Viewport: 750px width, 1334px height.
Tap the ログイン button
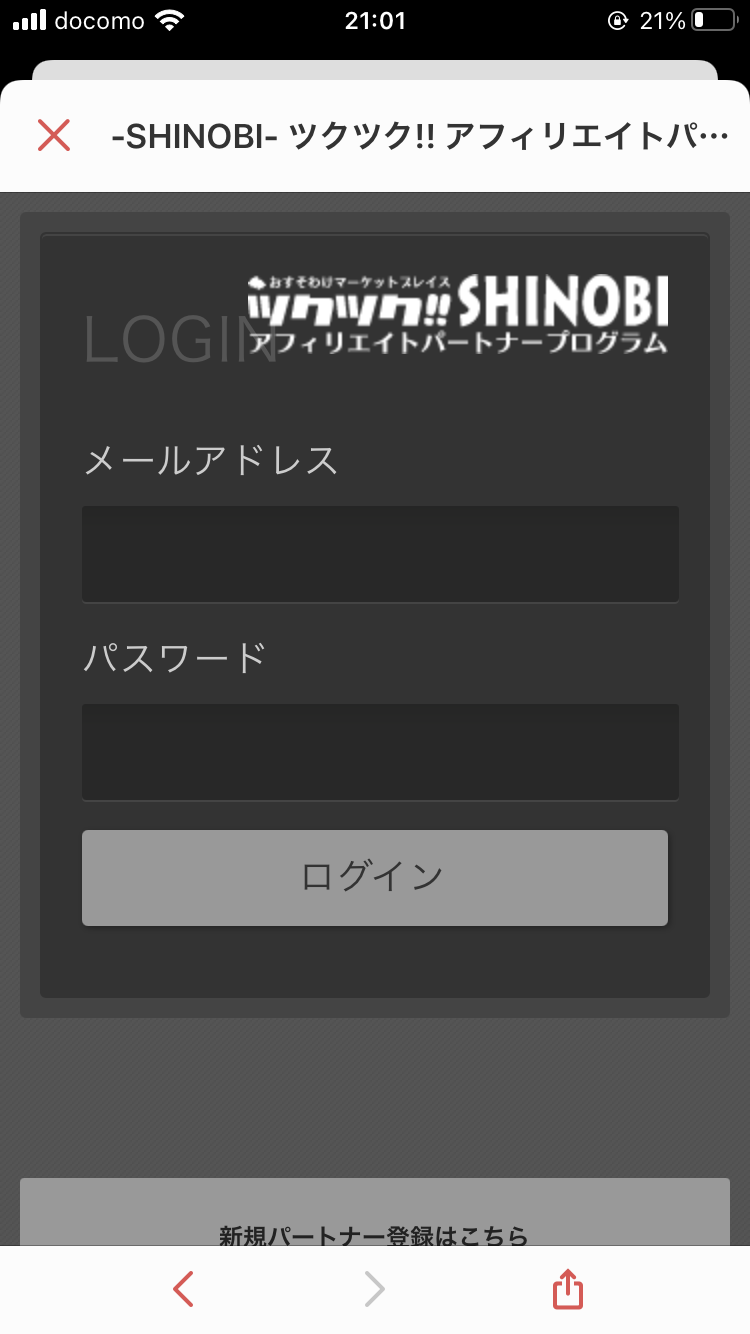pos(374,877)
